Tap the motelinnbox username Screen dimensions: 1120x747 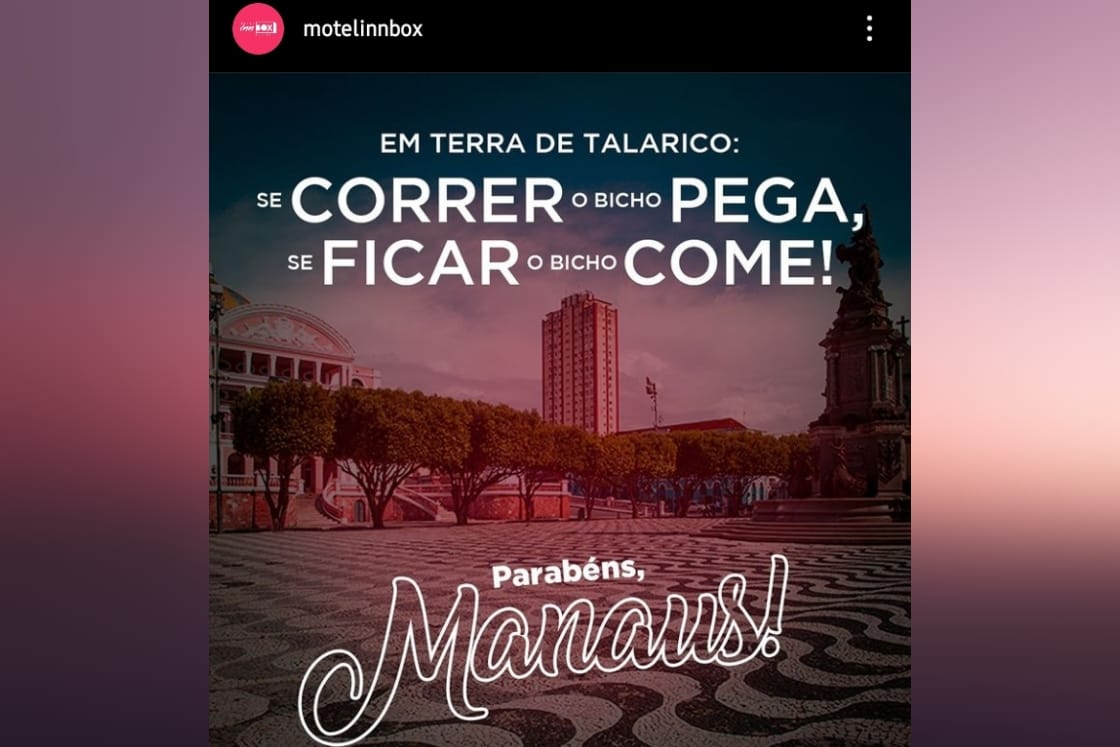363,29
